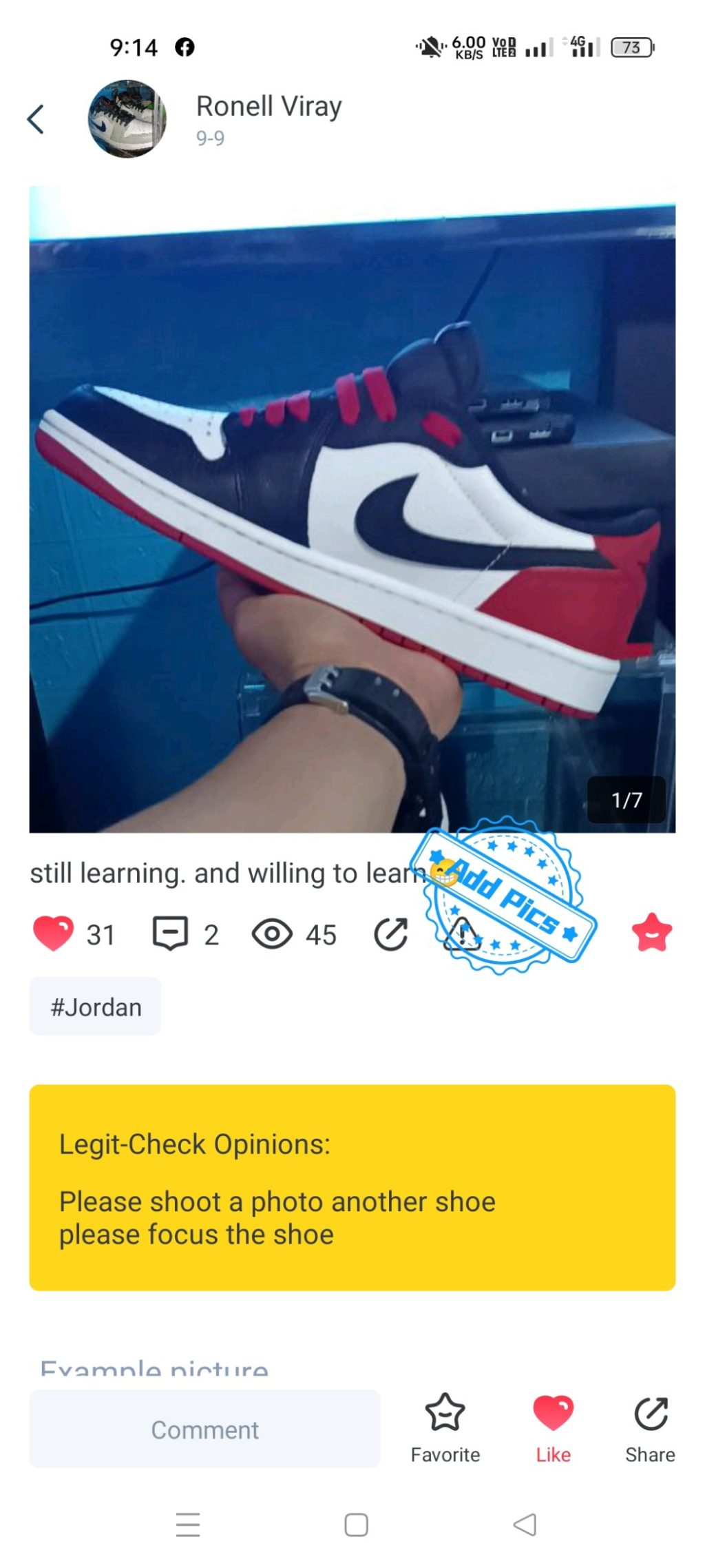Tap the Comment input box
Screen dimensions: 705x1568
(x=204, y=1430)
